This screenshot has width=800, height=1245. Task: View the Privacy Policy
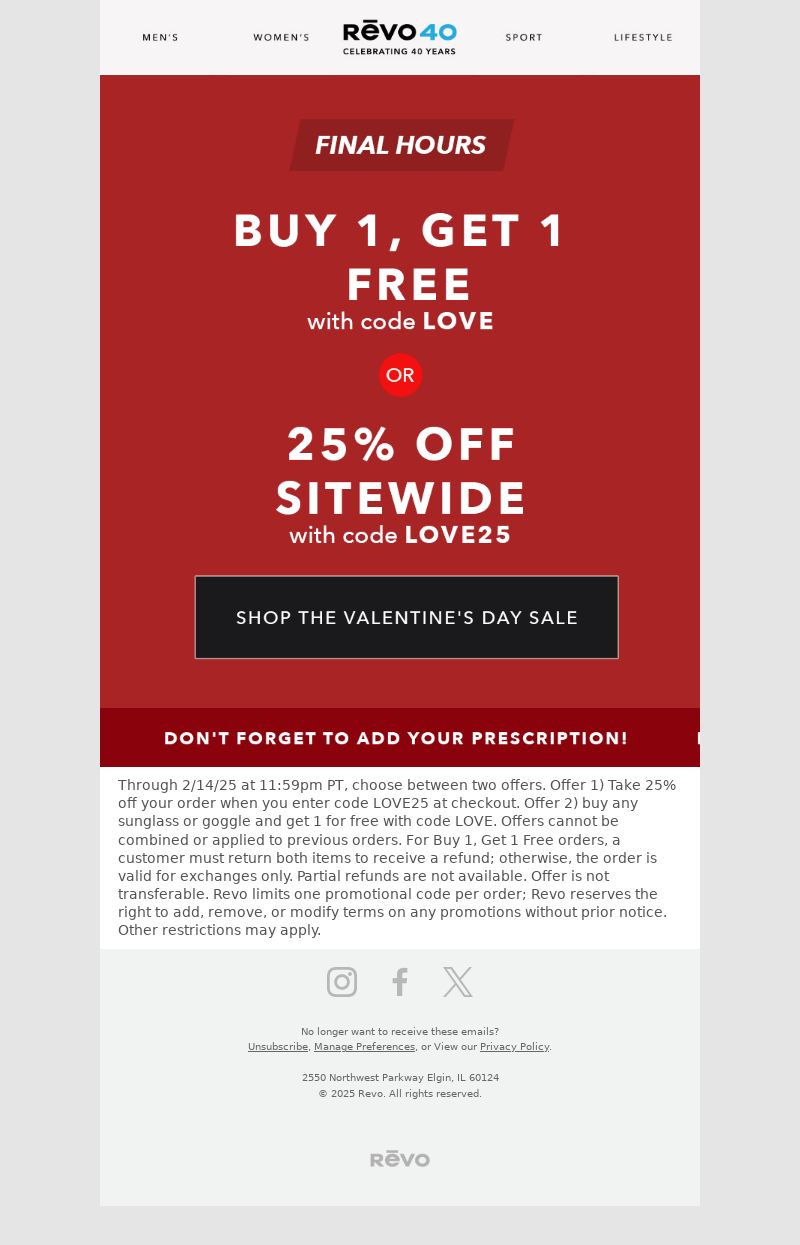tap(514, 1047)
